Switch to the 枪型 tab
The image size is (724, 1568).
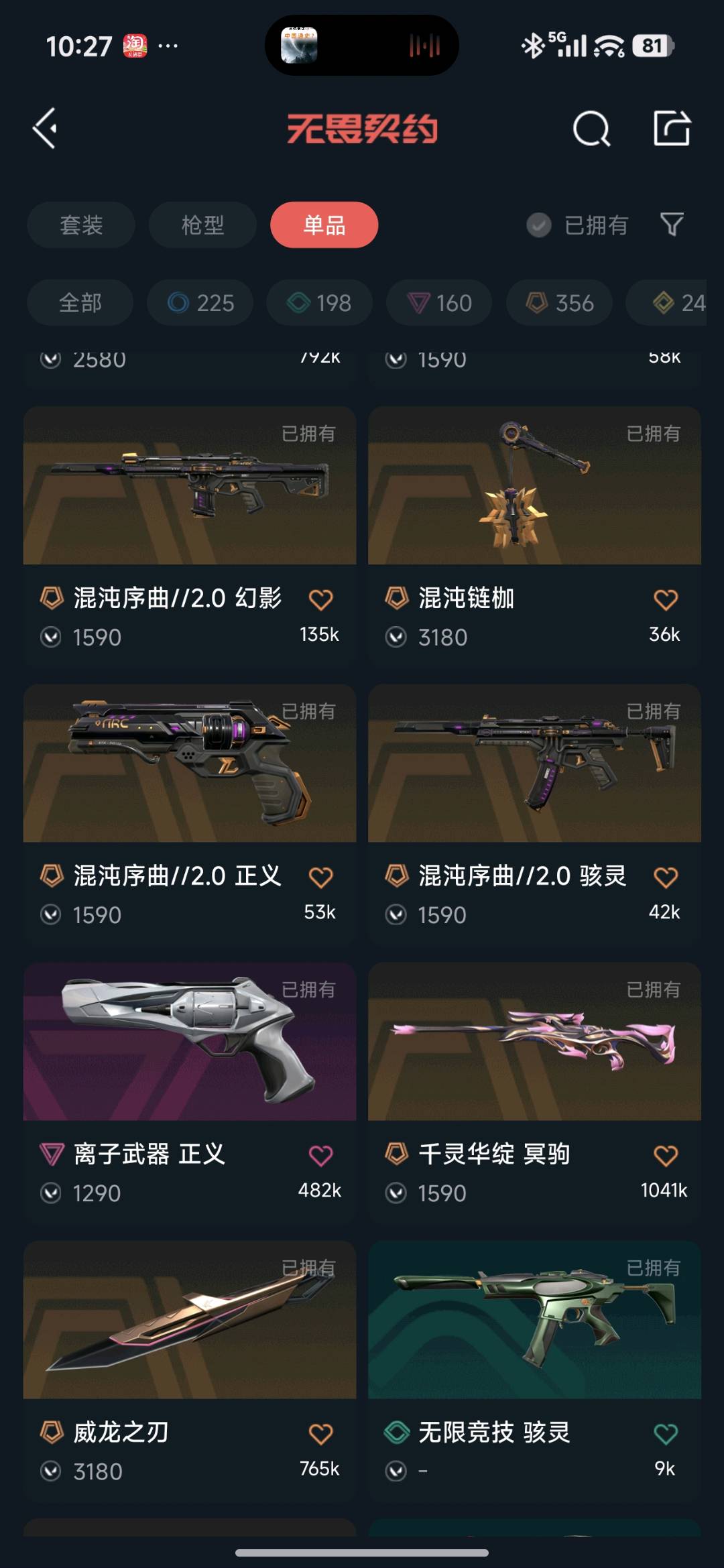click(x=202, y=225)
